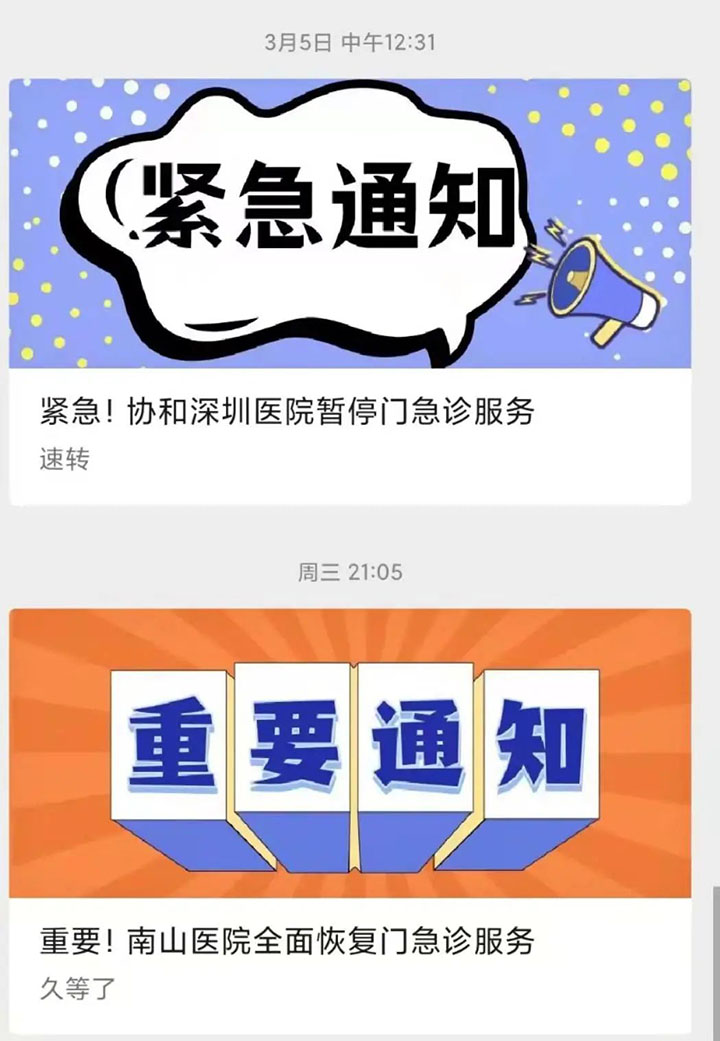Image resolution: width=720 pixels, height=1041 pixels.
Task: Open the article about 南山医院全面恢复门急诊服务
Action: coord(287,940)
